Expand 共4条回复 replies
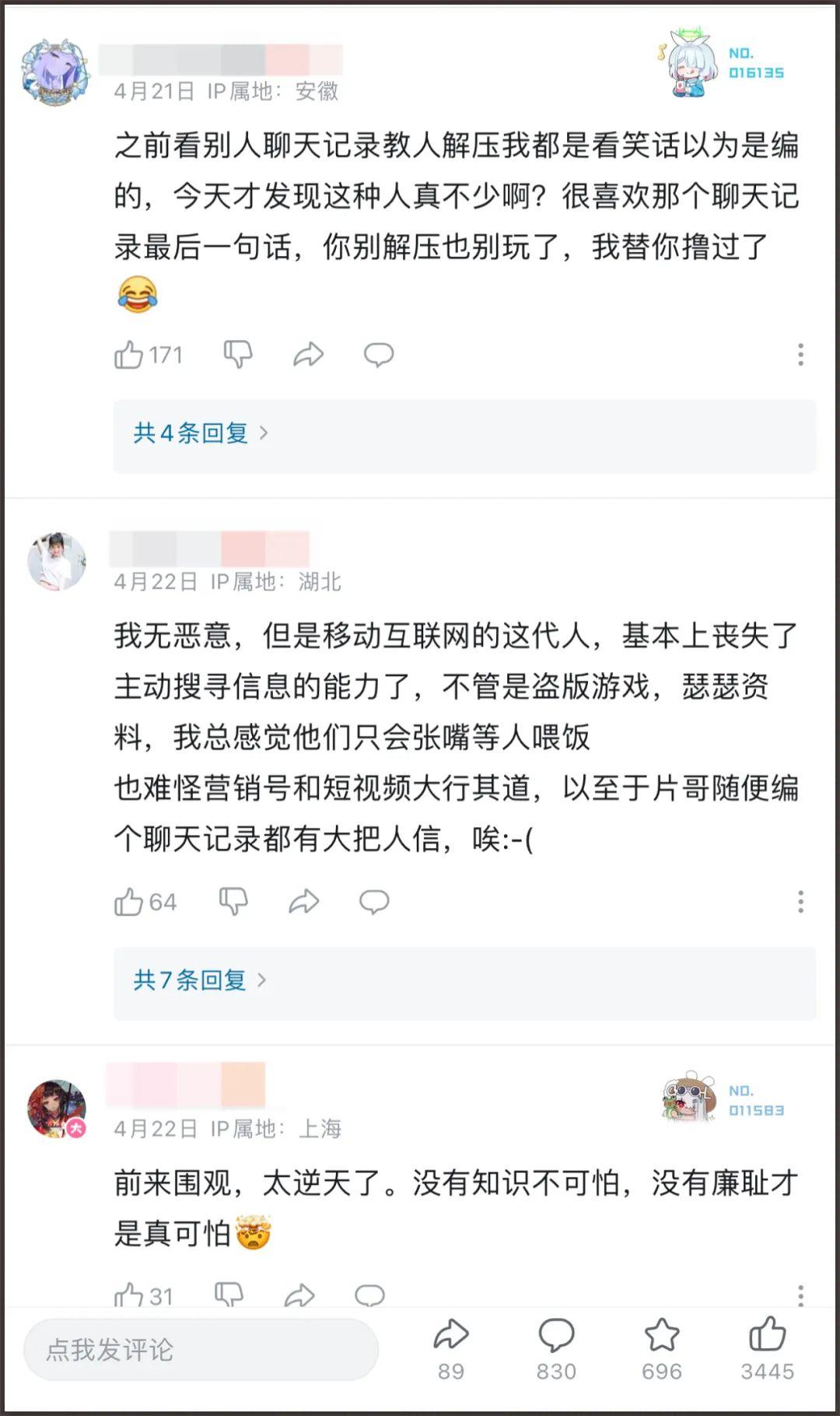The height and width of the screenshot is (1416, 840). coord(201,433)
